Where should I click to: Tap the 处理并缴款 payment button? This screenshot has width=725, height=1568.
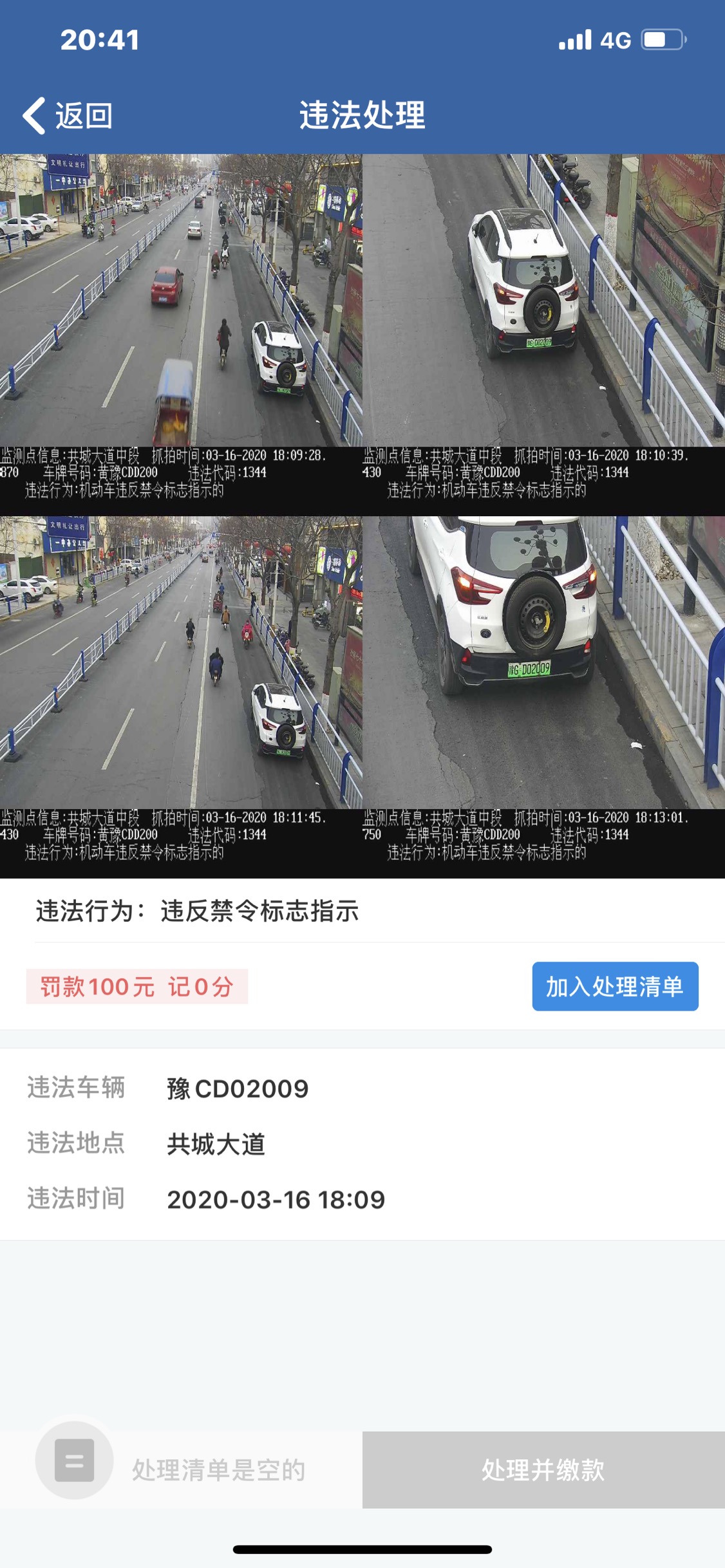pyautogui.click(x=543, y=1470)
